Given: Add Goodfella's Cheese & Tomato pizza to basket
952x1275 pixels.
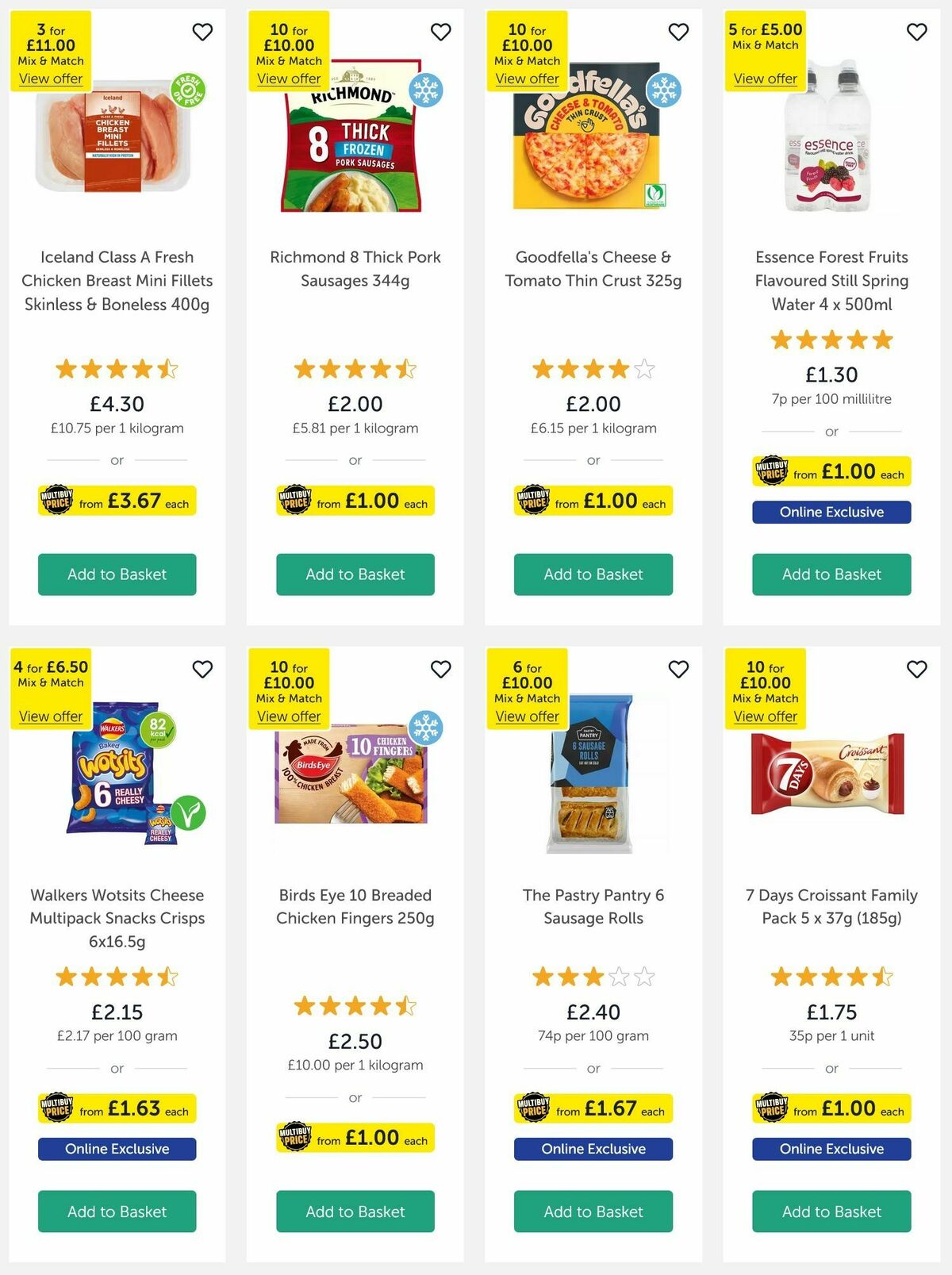Looking at the screenshot, I should [x=593, y=574].
